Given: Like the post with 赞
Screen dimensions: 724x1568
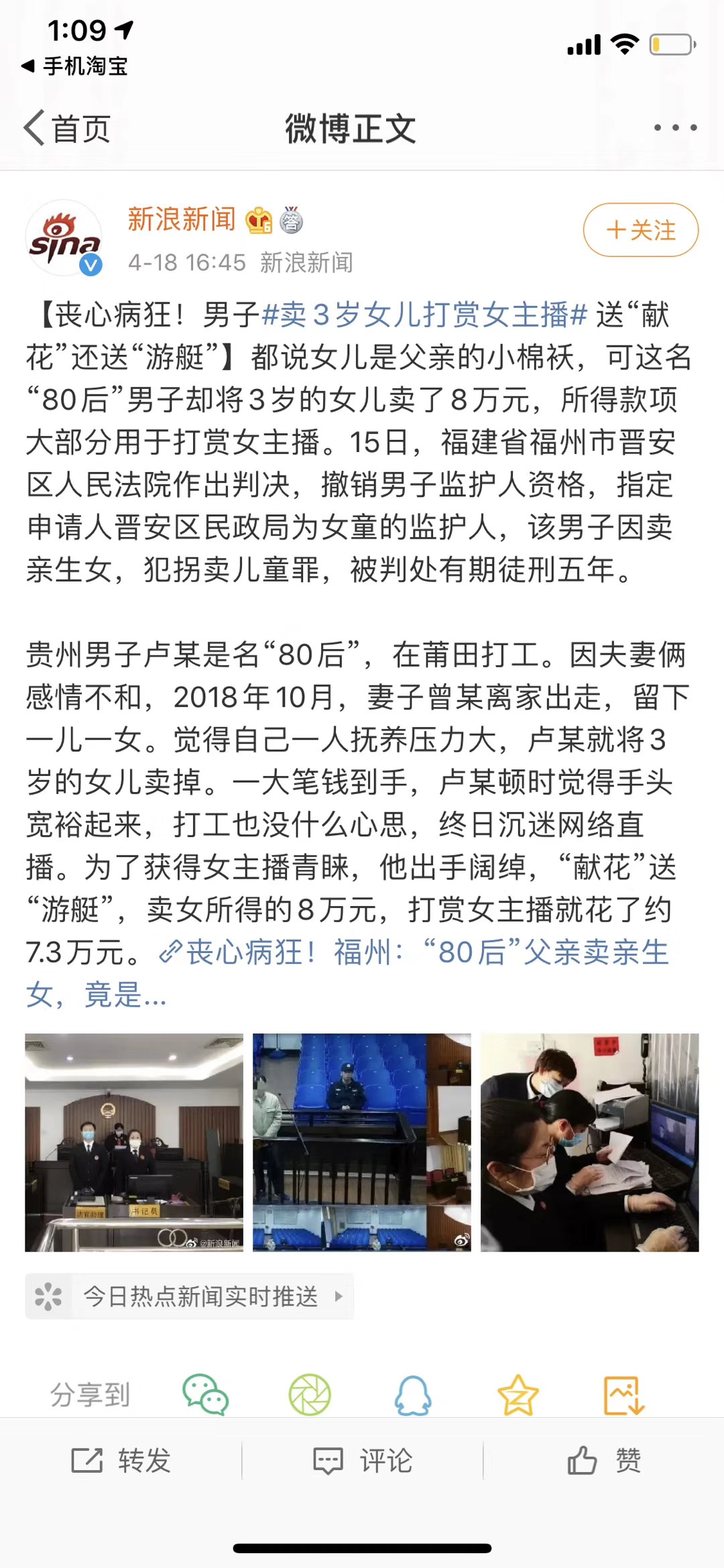Looking at the screenshot, I should 604,1460.
